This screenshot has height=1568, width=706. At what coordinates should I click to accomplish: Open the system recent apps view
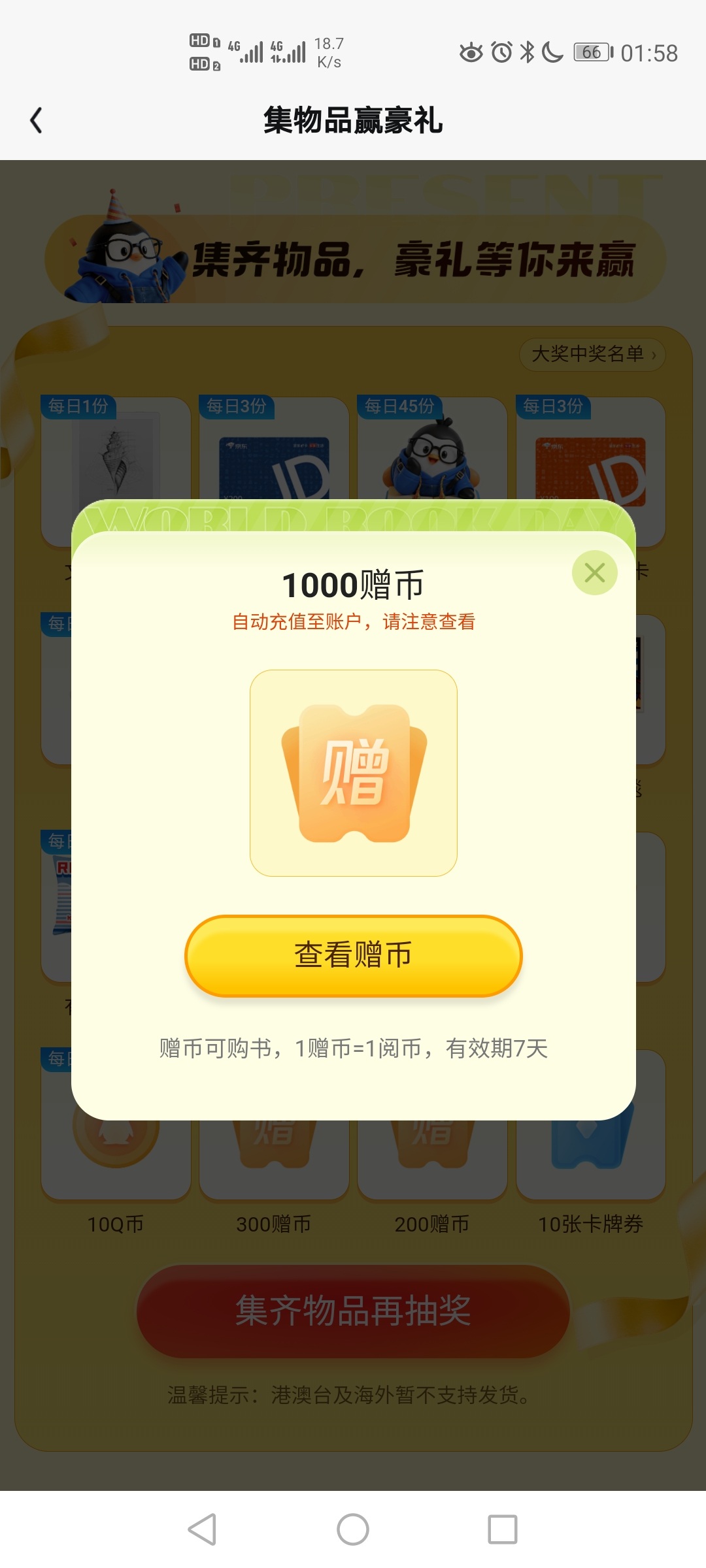pos(502,1529)
